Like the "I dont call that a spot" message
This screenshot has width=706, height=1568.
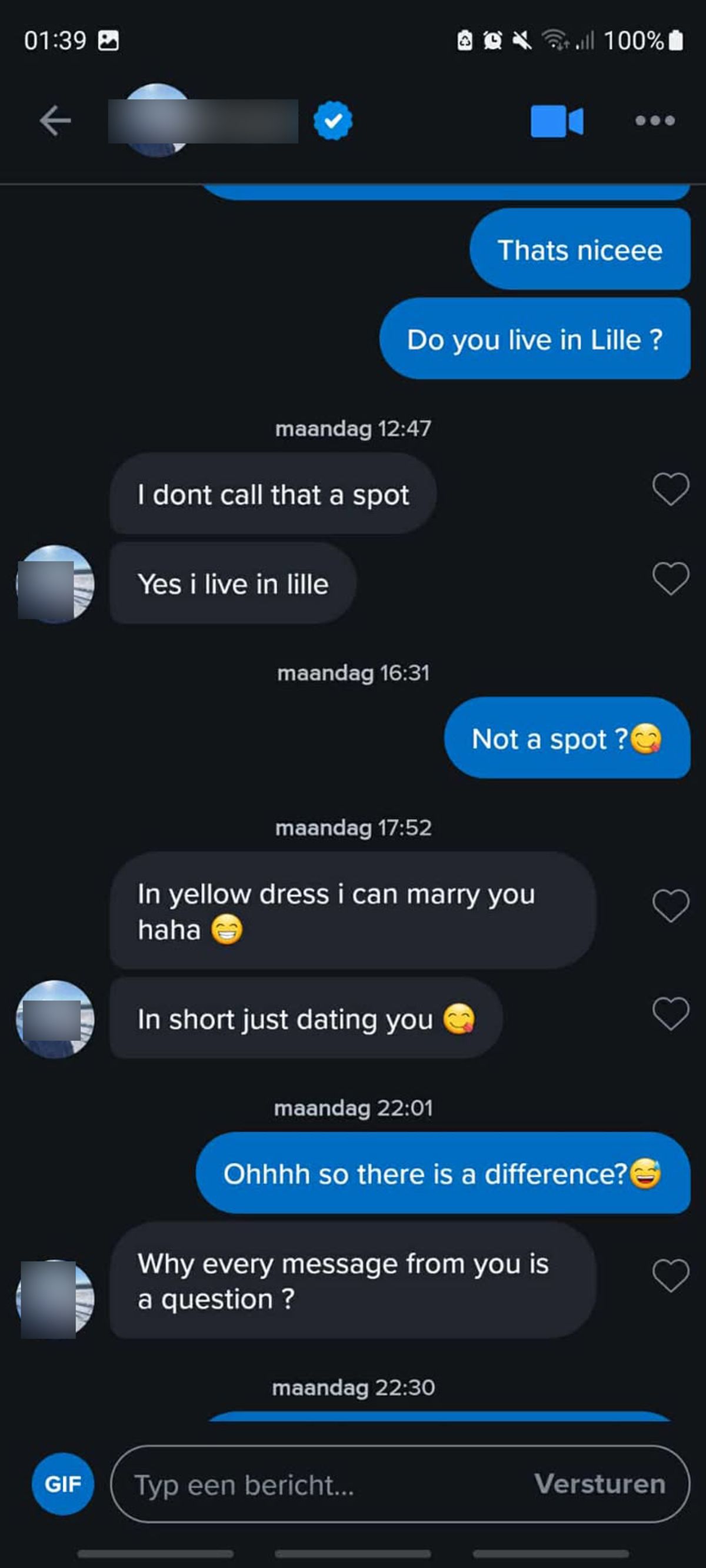[x=670, y=489]
